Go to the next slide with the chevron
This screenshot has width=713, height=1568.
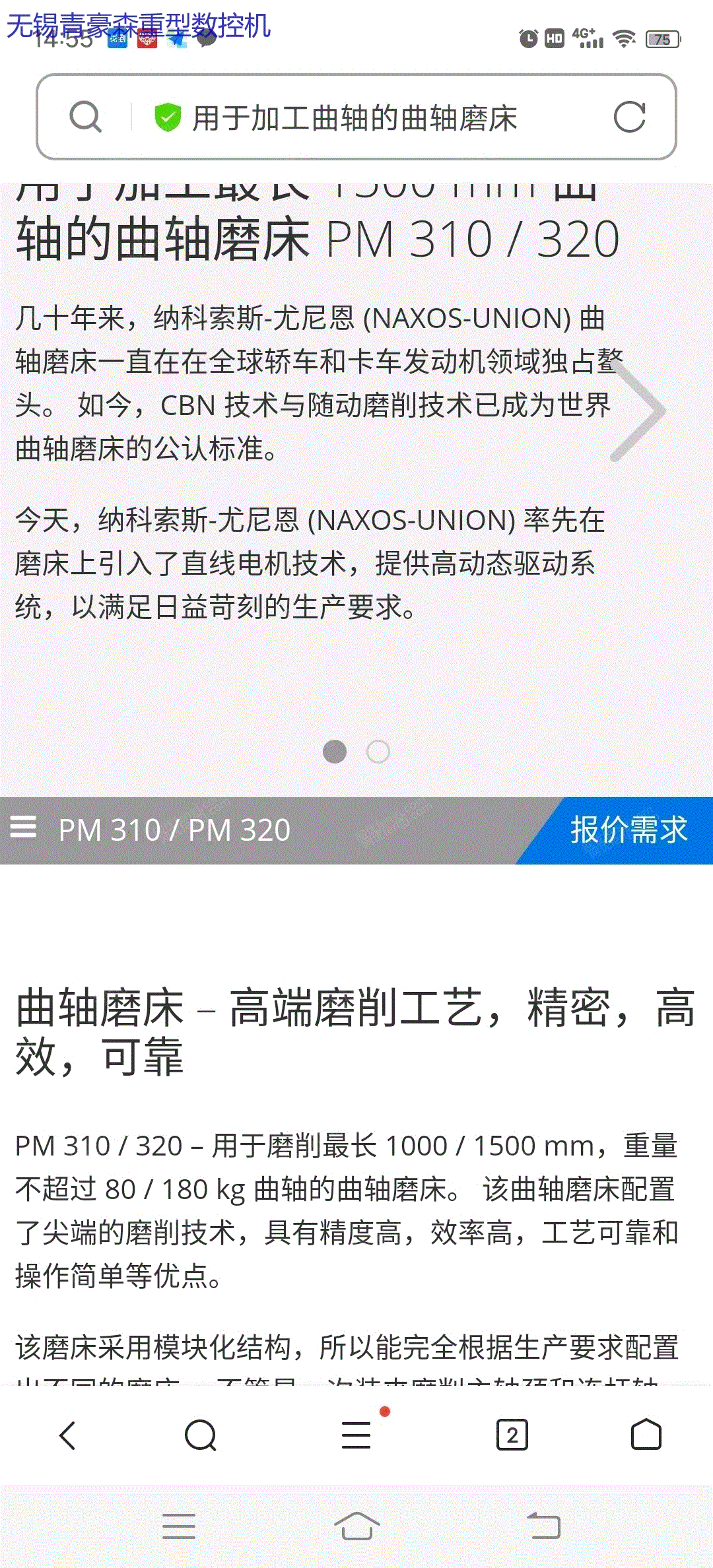pyautogui.click(x=638, y=410)
